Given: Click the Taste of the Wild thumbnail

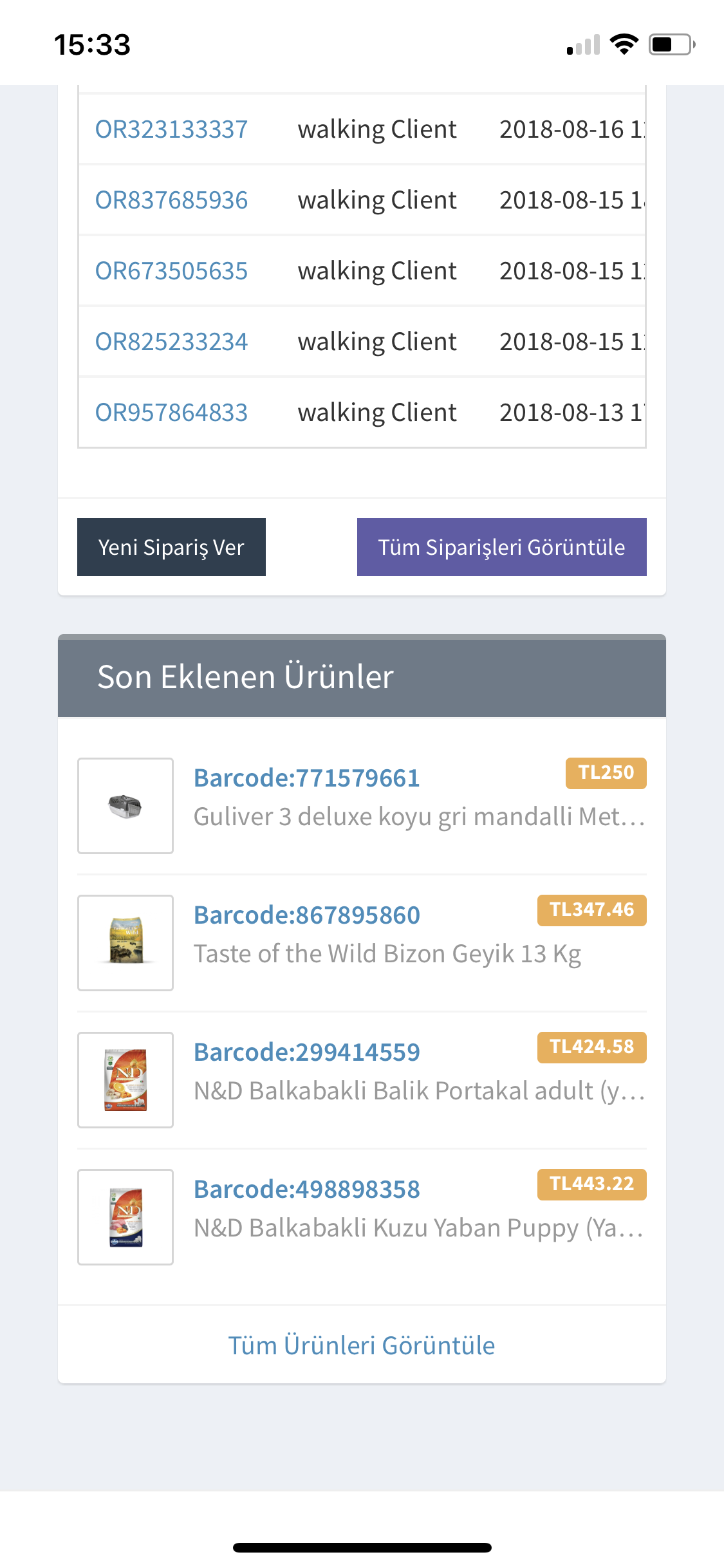Looking at the screenshot, I should (125, 942).
